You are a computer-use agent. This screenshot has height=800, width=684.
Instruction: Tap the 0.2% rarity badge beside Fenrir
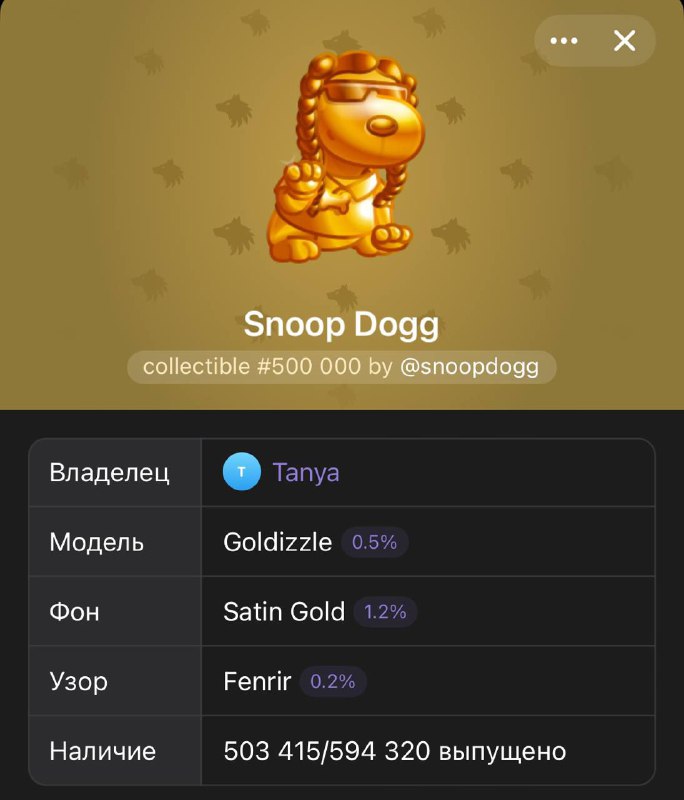click(333, 682)
